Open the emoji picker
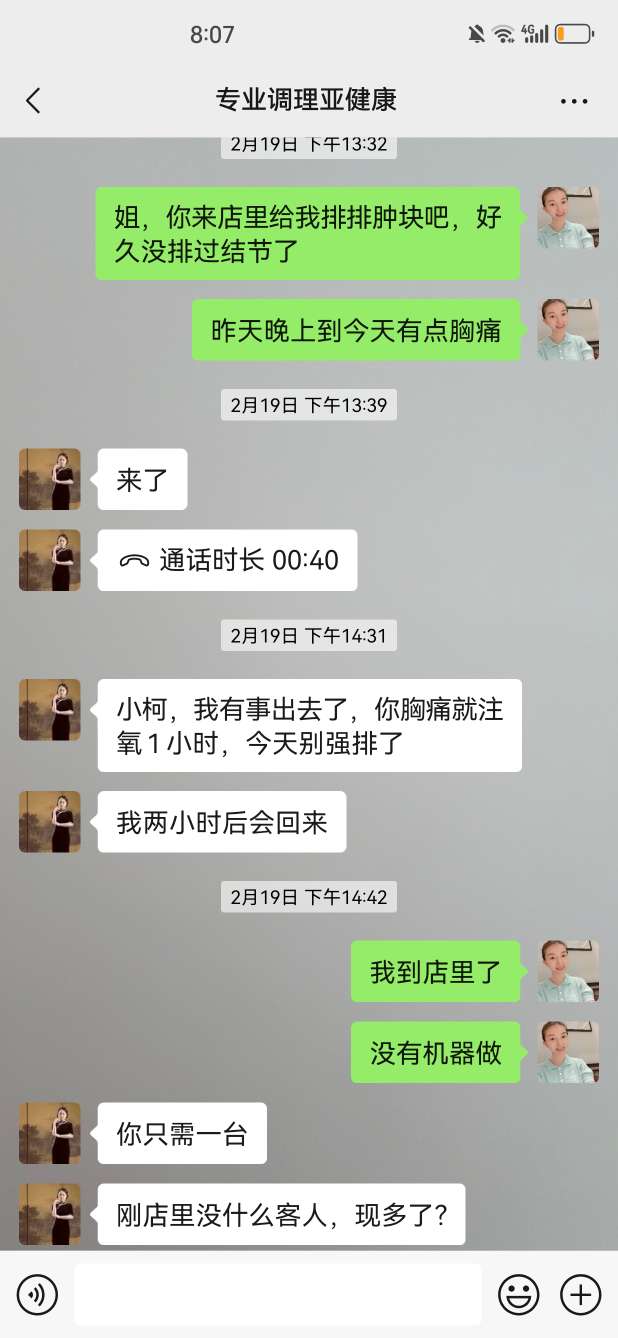Screen dimensions: 618x1338 (x=519, y=1295)
